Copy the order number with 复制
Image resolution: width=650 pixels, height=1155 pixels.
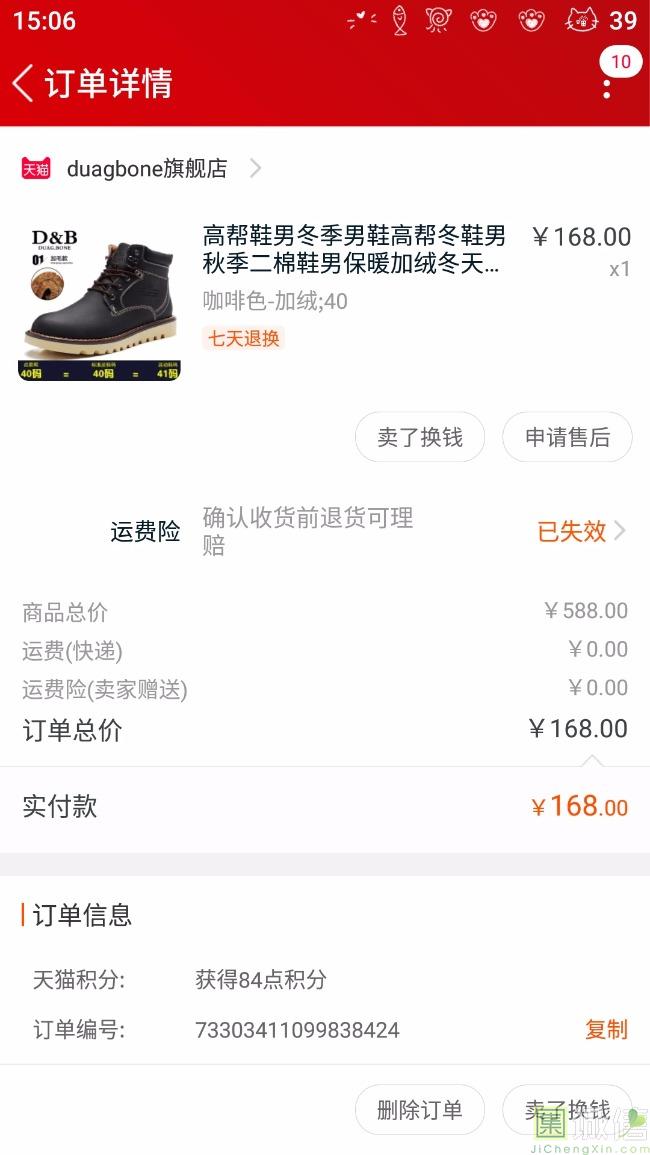coord(606,1029)
